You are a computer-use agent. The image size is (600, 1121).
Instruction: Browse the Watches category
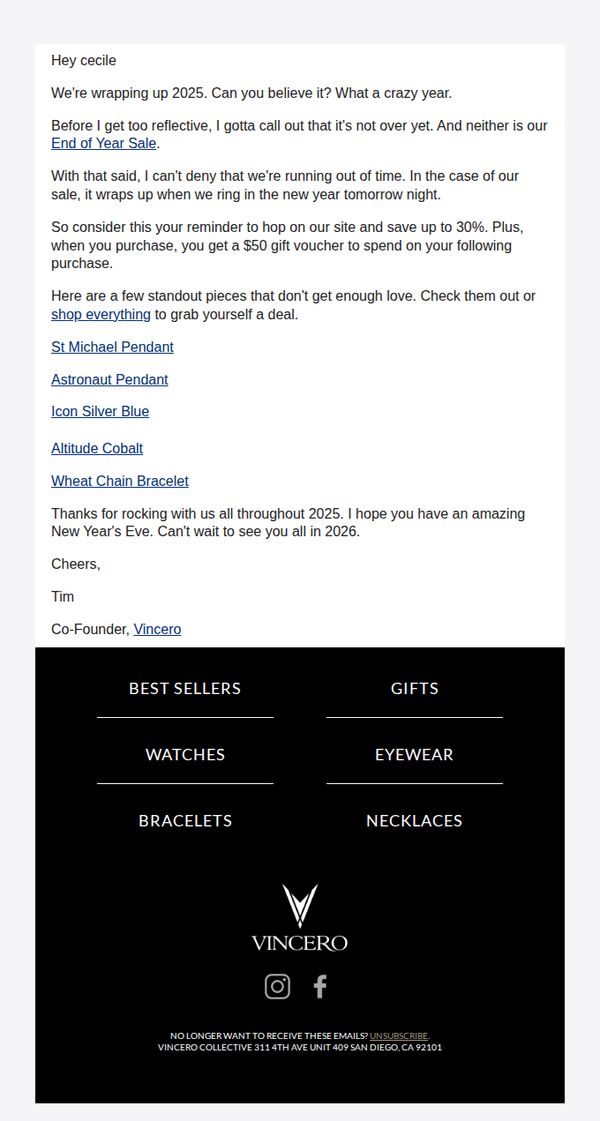[185, 755]
